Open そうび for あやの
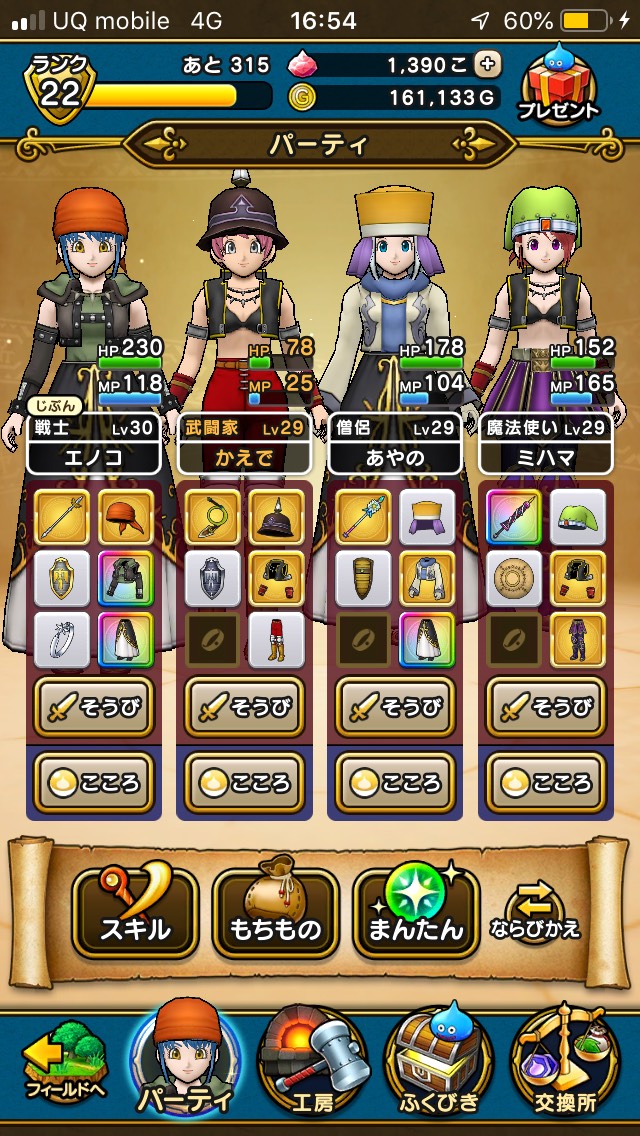640x1136 pixels. pos(395,708)
